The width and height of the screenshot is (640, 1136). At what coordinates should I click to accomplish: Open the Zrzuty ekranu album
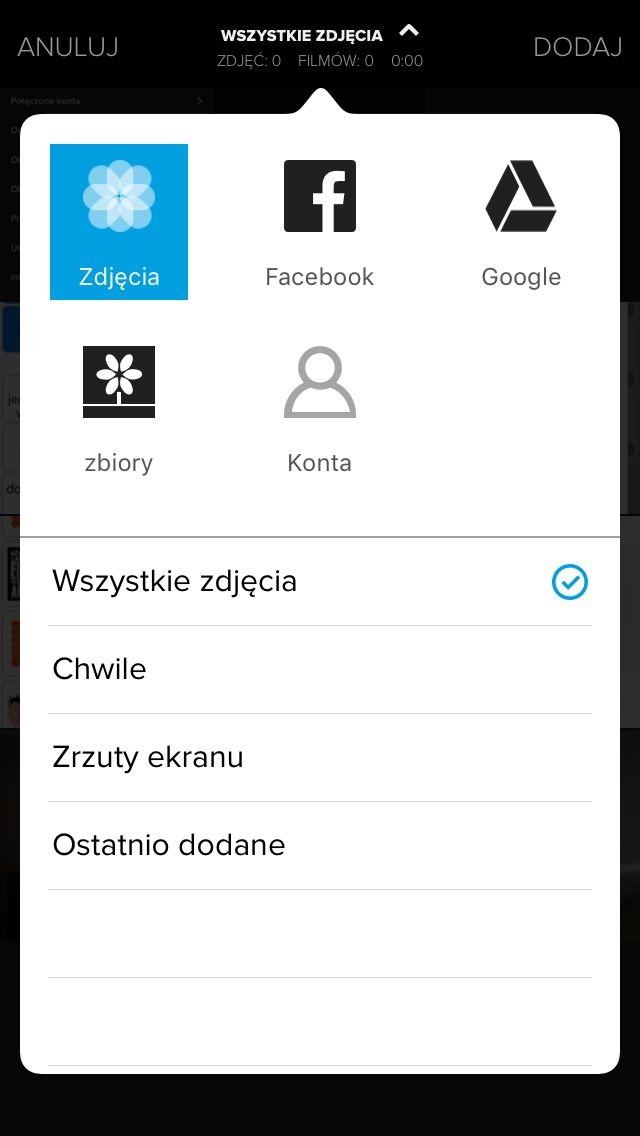click(320, 757)
